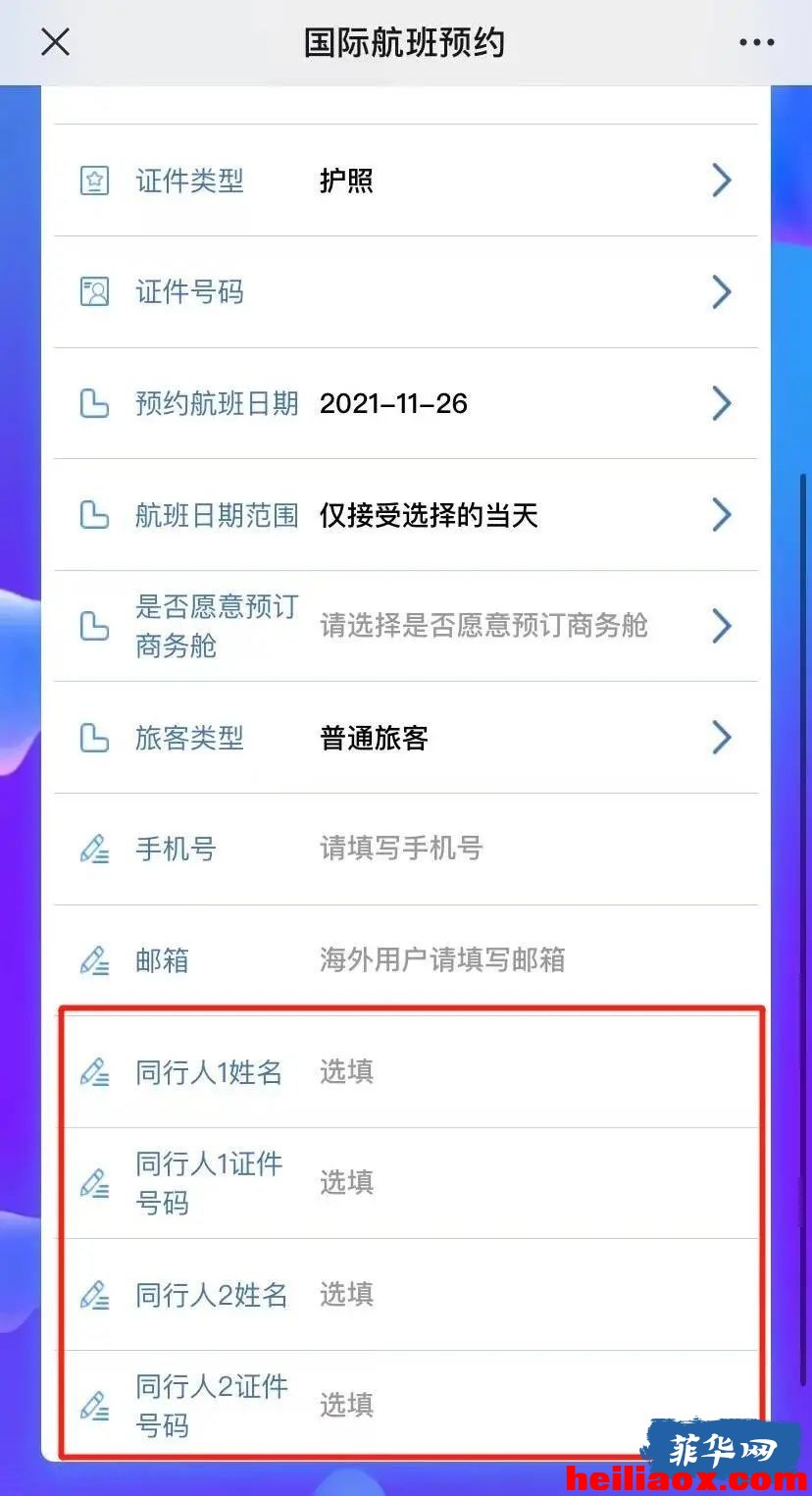Choose 是否愿意预订商务舱
The height and width of the screenshot is (1496, 812).
[x=405, y=626]
